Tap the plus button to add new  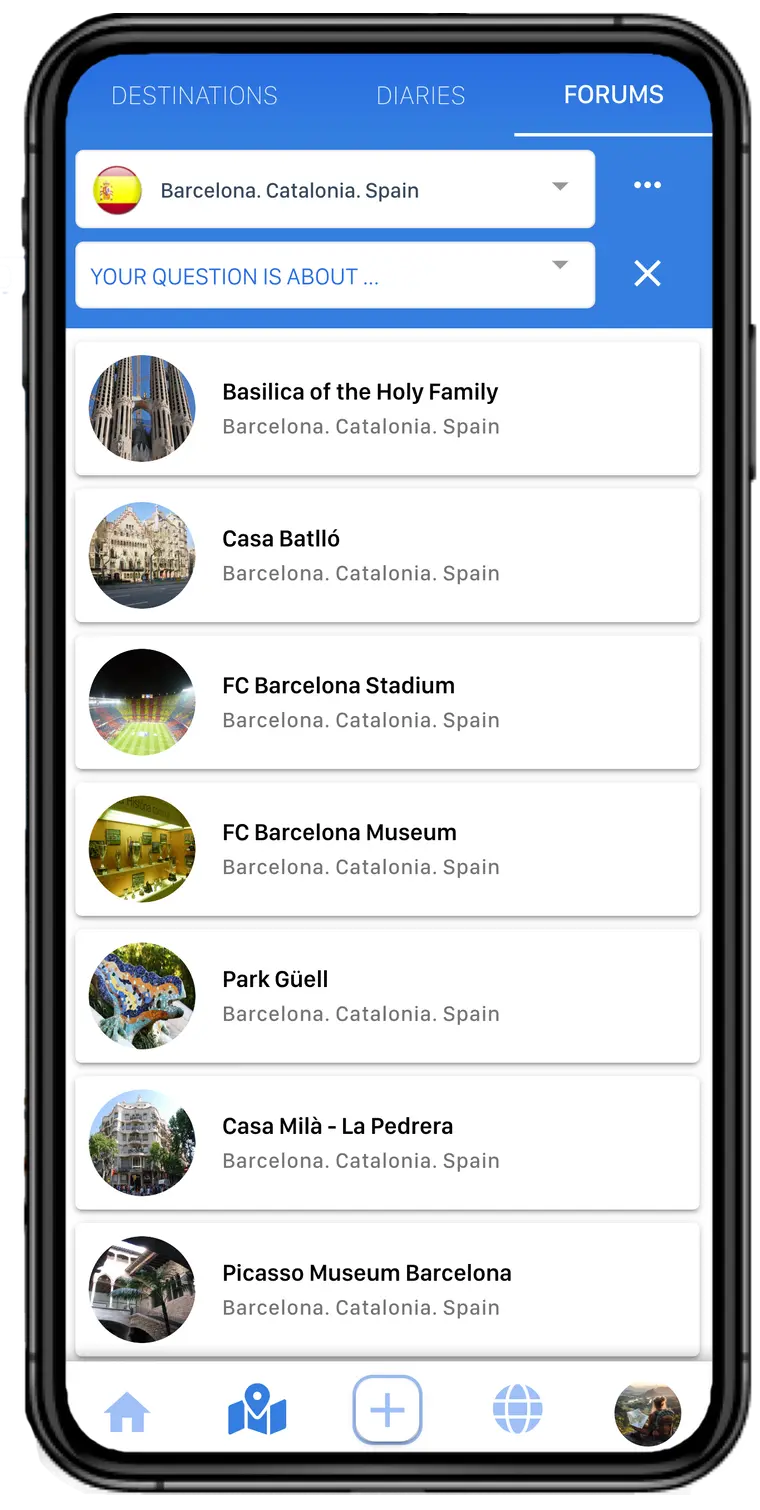pyautogui.click(x=387, y=1410)
